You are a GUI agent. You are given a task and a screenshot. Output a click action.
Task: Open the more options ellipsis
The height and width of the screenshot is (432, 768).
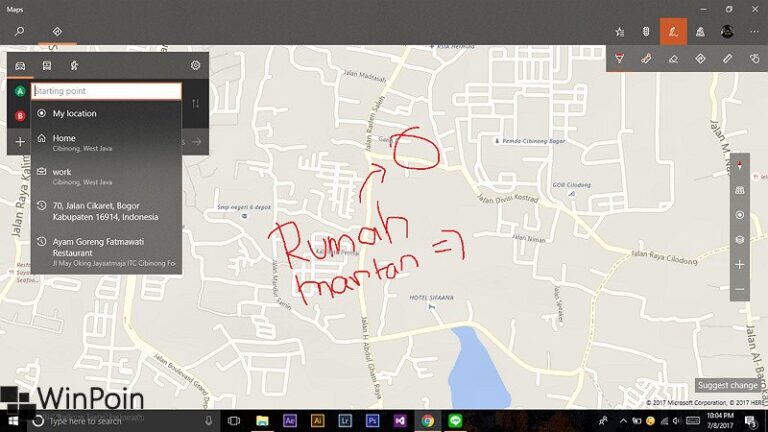pos(754,31)
